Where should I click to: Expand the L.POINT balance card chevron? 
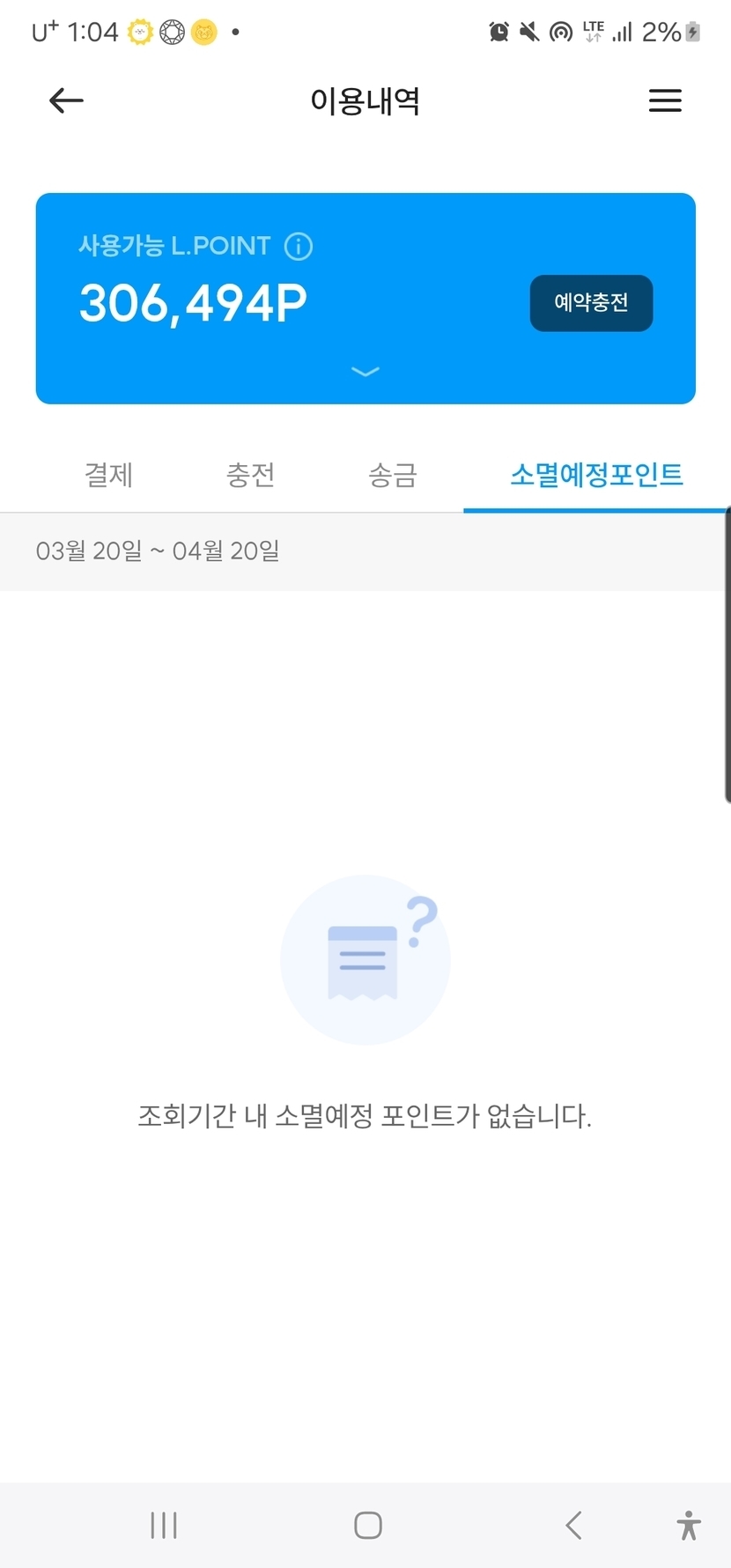point(365,372)
